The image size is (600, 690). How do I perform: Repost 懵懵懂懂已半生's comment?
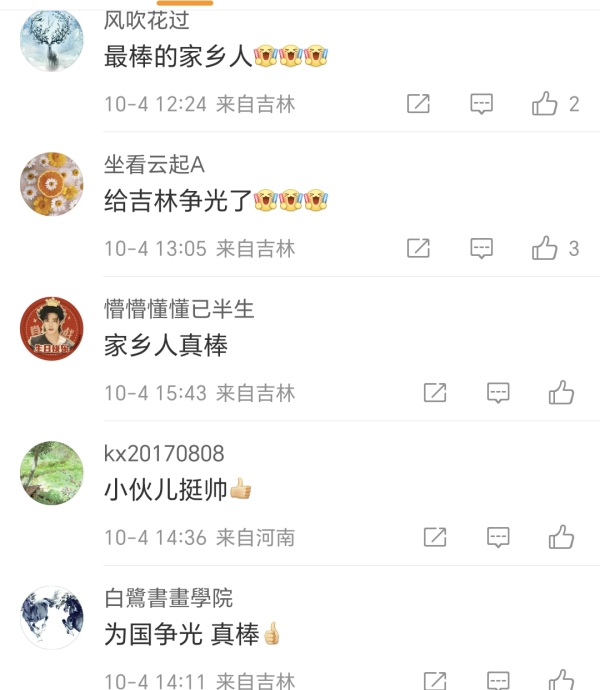coord(435,393)
